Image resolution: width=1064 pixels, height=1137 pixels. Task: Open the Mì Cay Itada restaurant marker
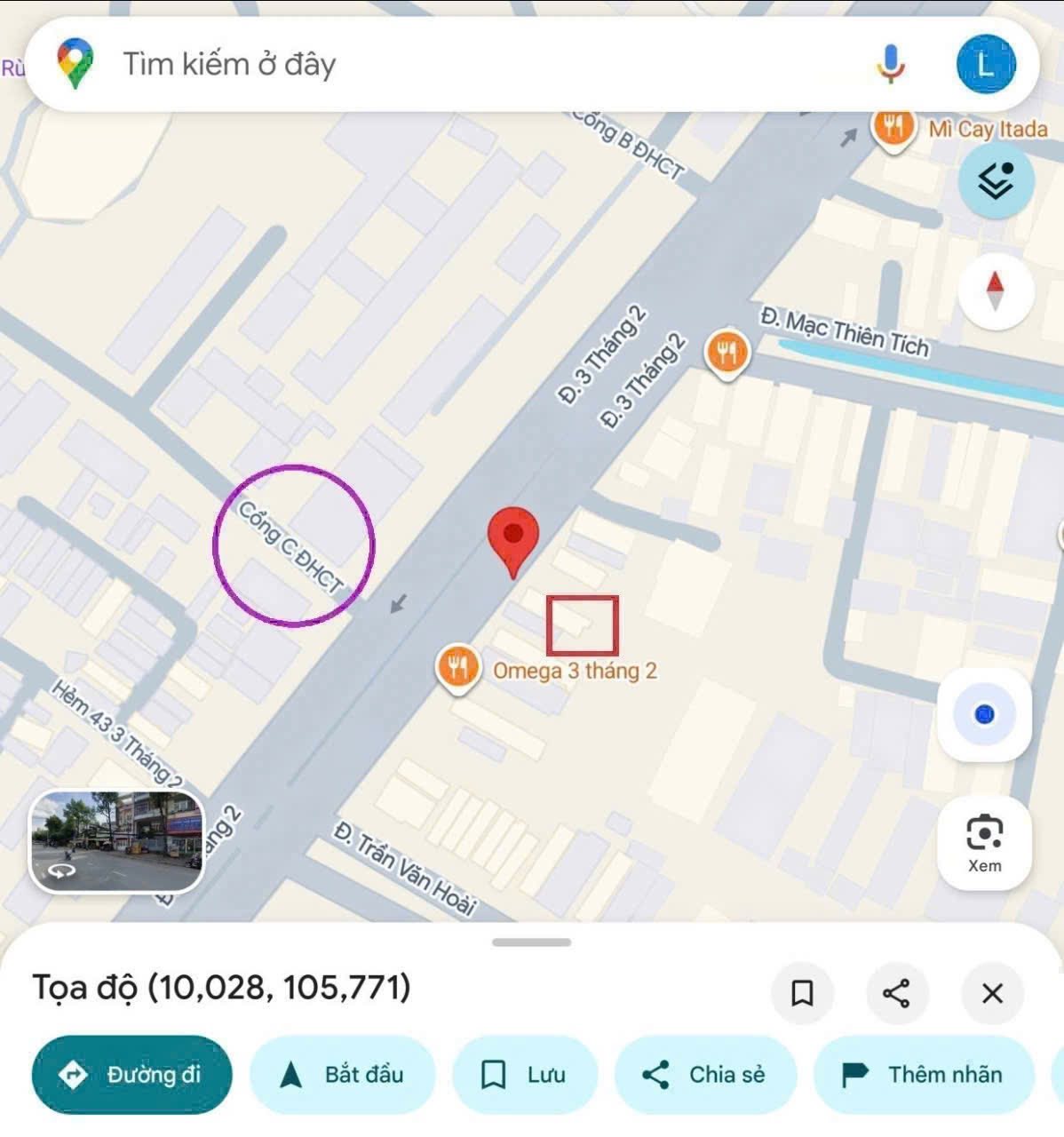tap(893, 128)
